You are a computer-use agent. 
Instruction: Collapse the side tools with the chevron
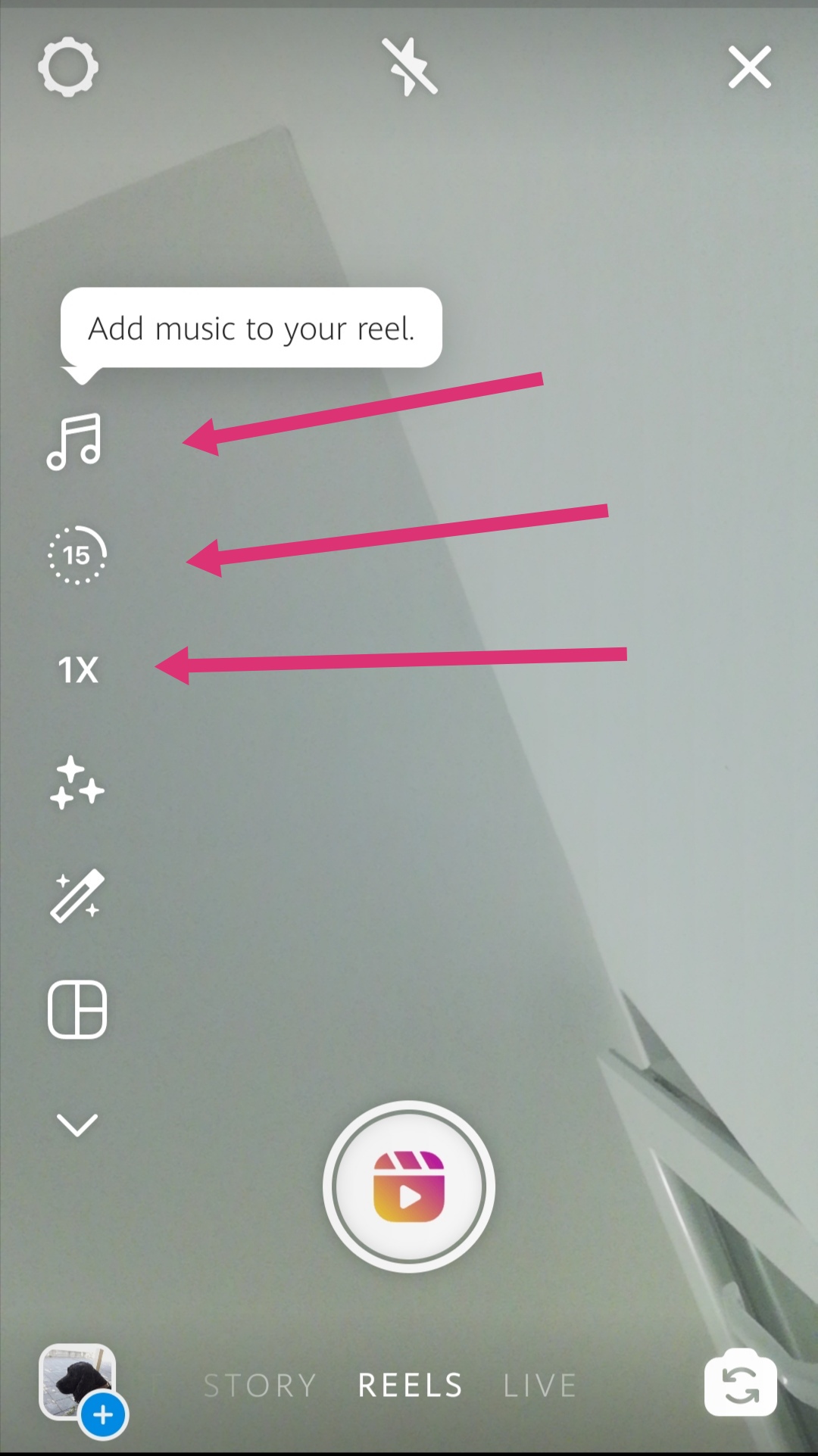77,1125
